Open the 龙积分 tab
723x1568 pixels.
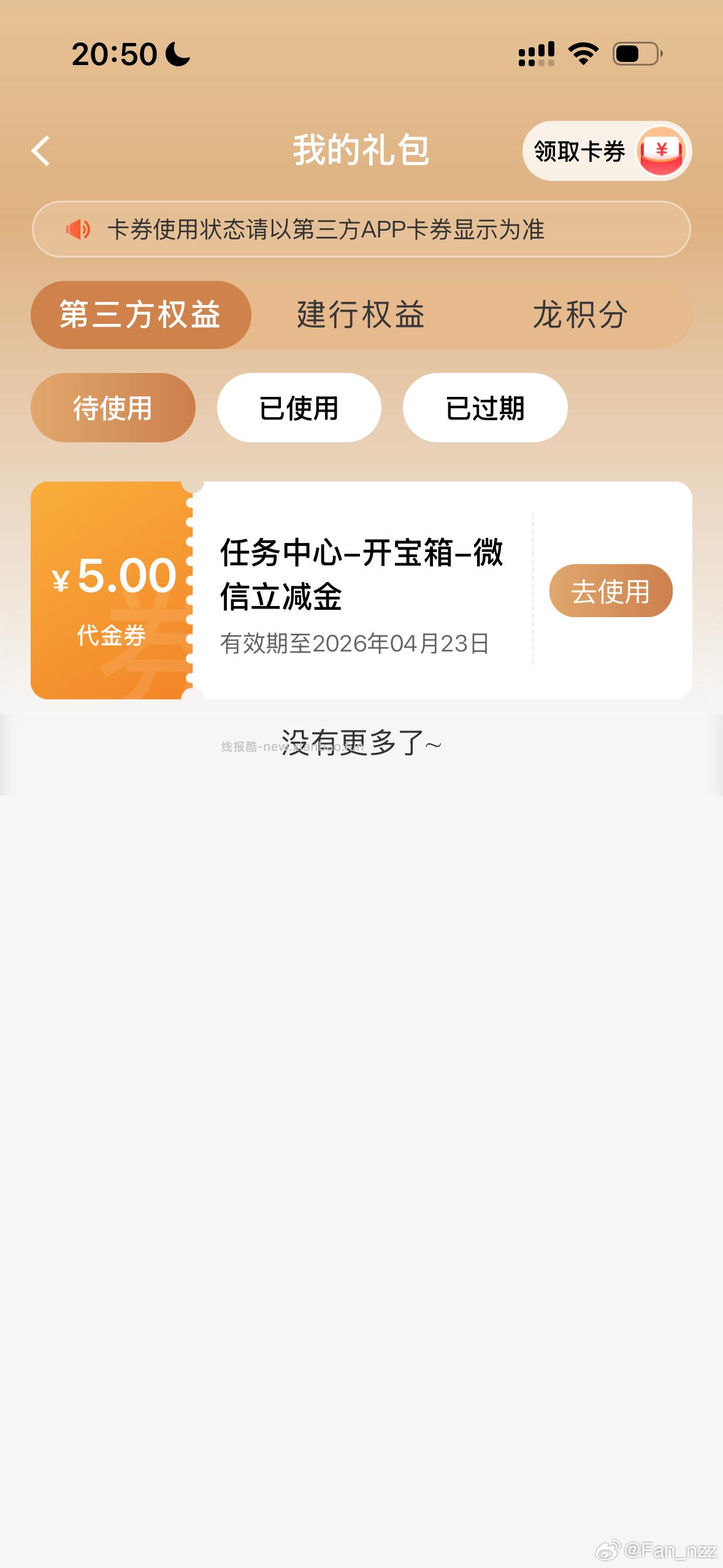point(580,315)
